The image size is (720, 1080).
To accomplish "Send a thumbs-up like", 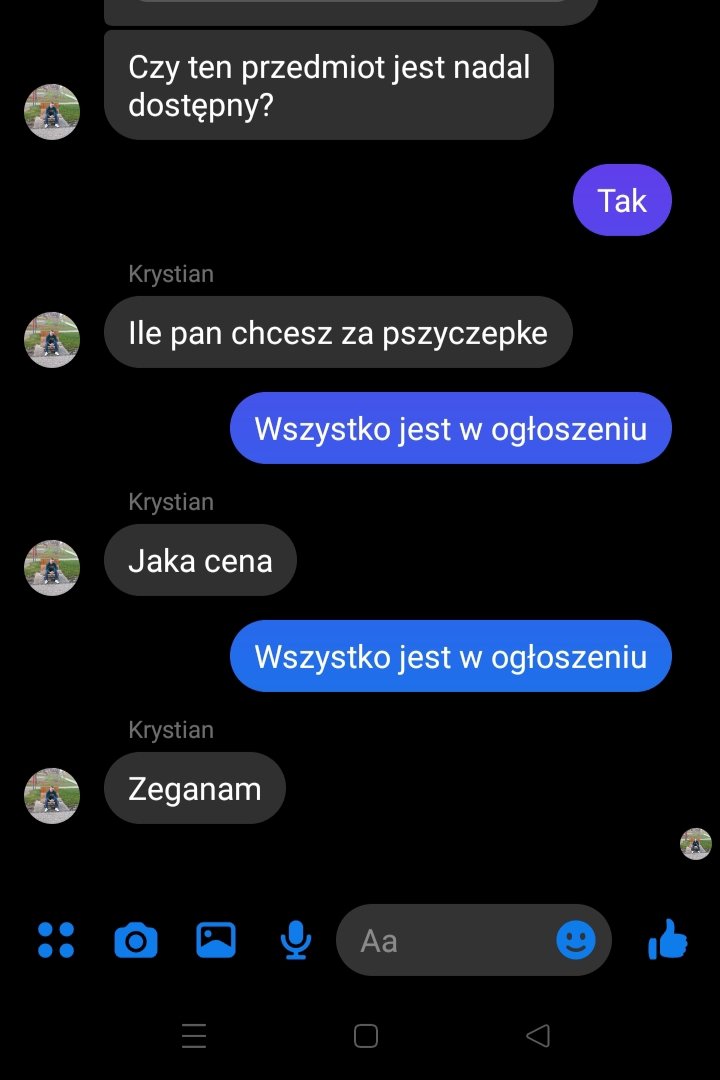I will (667, 940).
